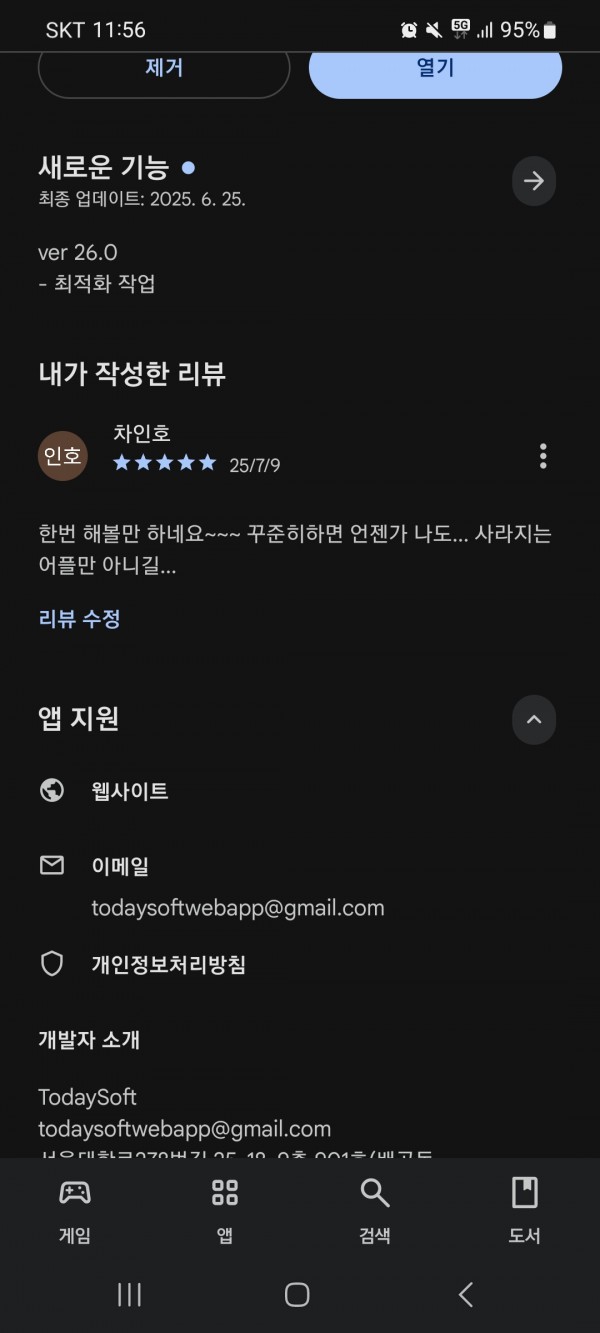The width and height of the screenshot is (600, 1333).
Task: Open 개인정보처리방침 privacy policy
Action: pos(300,965)
